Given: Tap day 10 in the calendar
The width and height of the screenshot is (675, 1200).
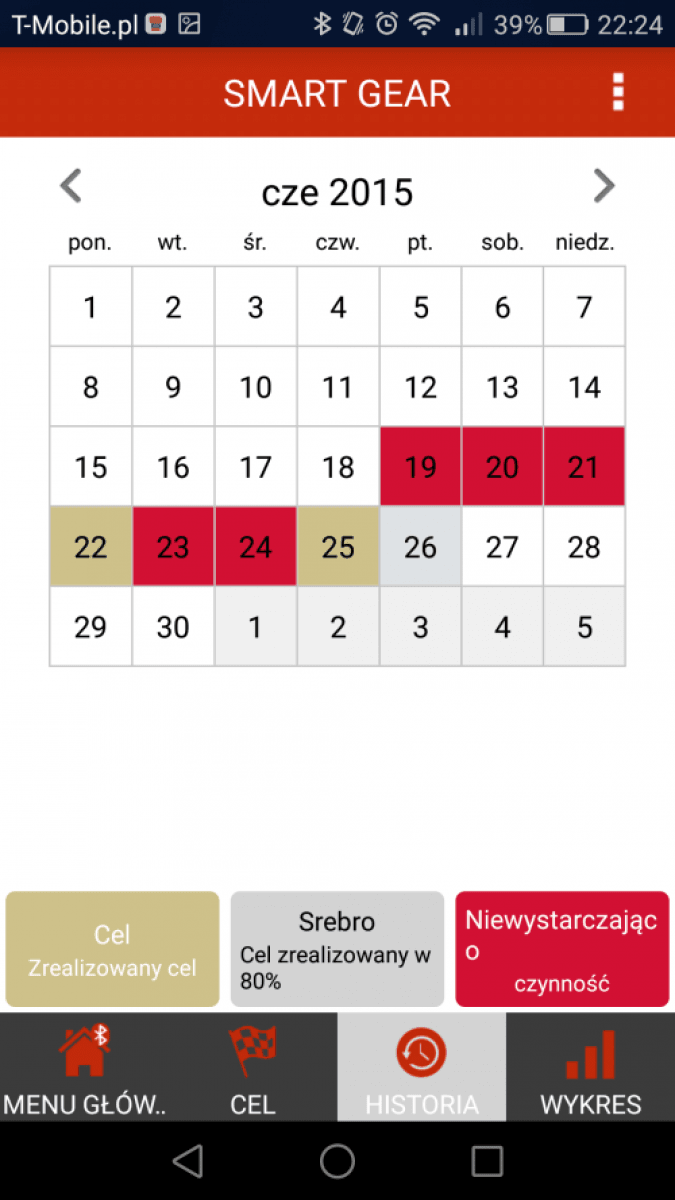Looking at the screenshot, I should [x=255, y=386].
